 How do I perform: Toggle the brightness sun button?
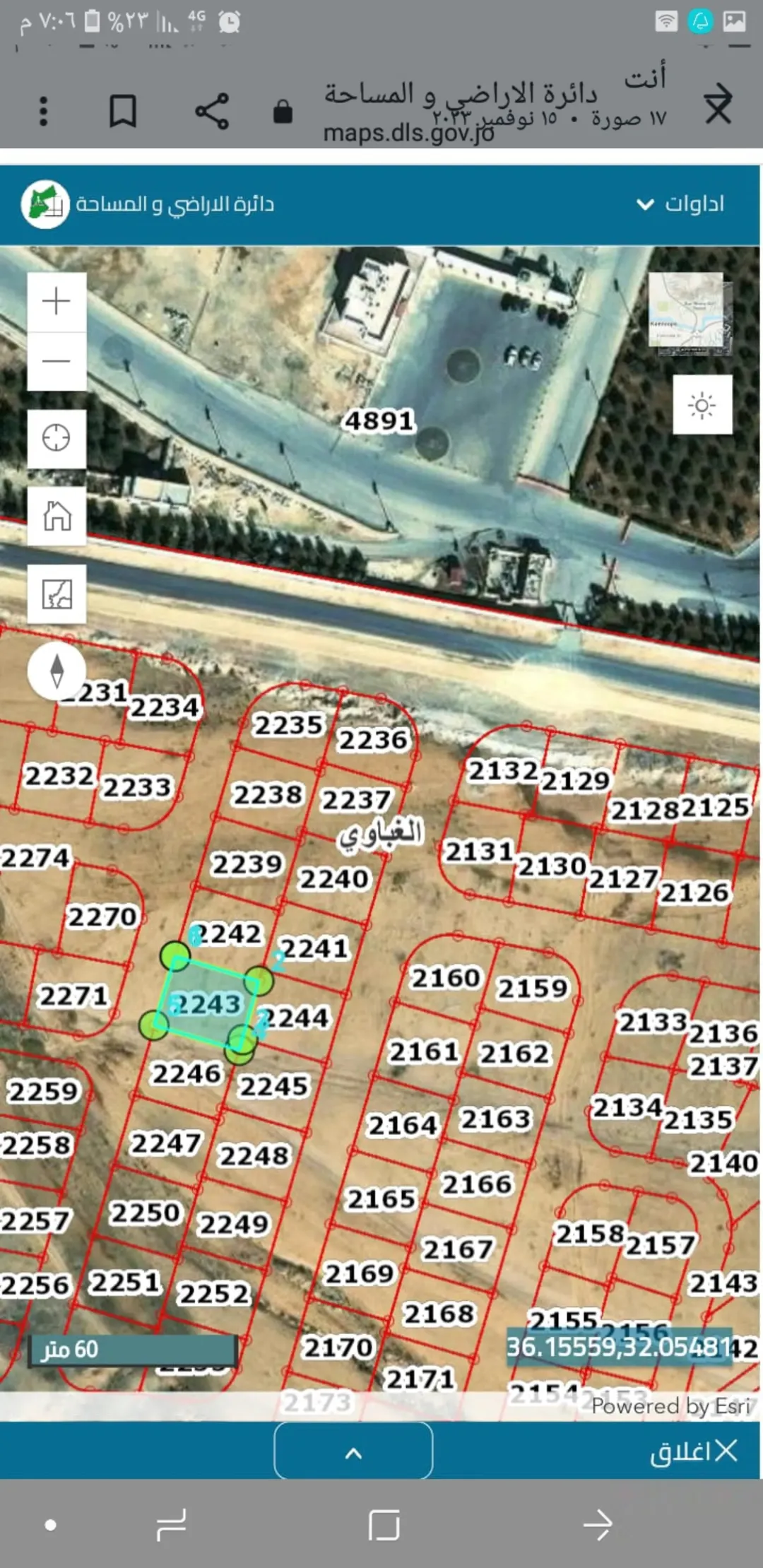pos(702,405)
